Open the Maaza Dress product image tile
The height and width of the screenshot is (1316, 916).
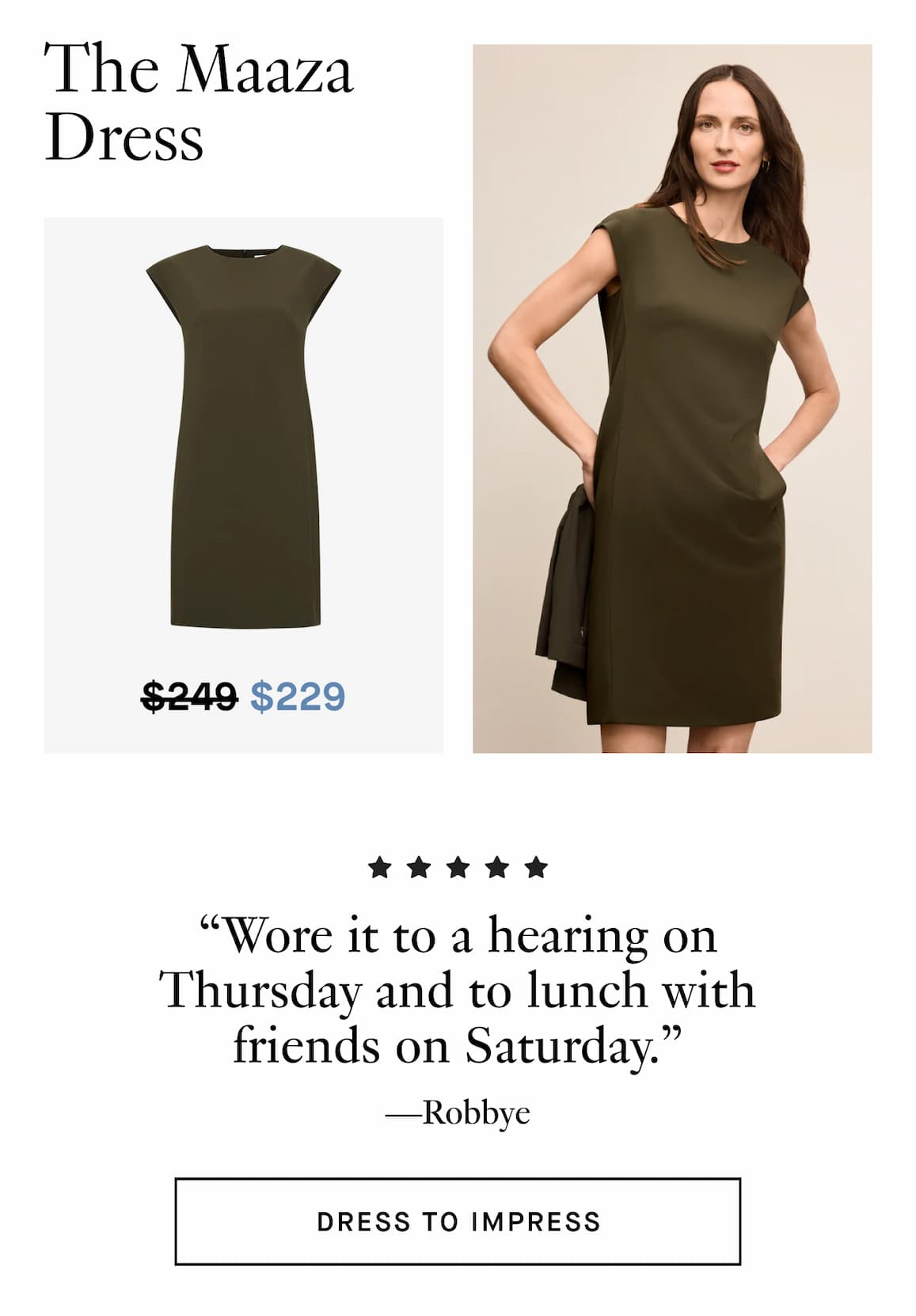[x=244, y=443]
